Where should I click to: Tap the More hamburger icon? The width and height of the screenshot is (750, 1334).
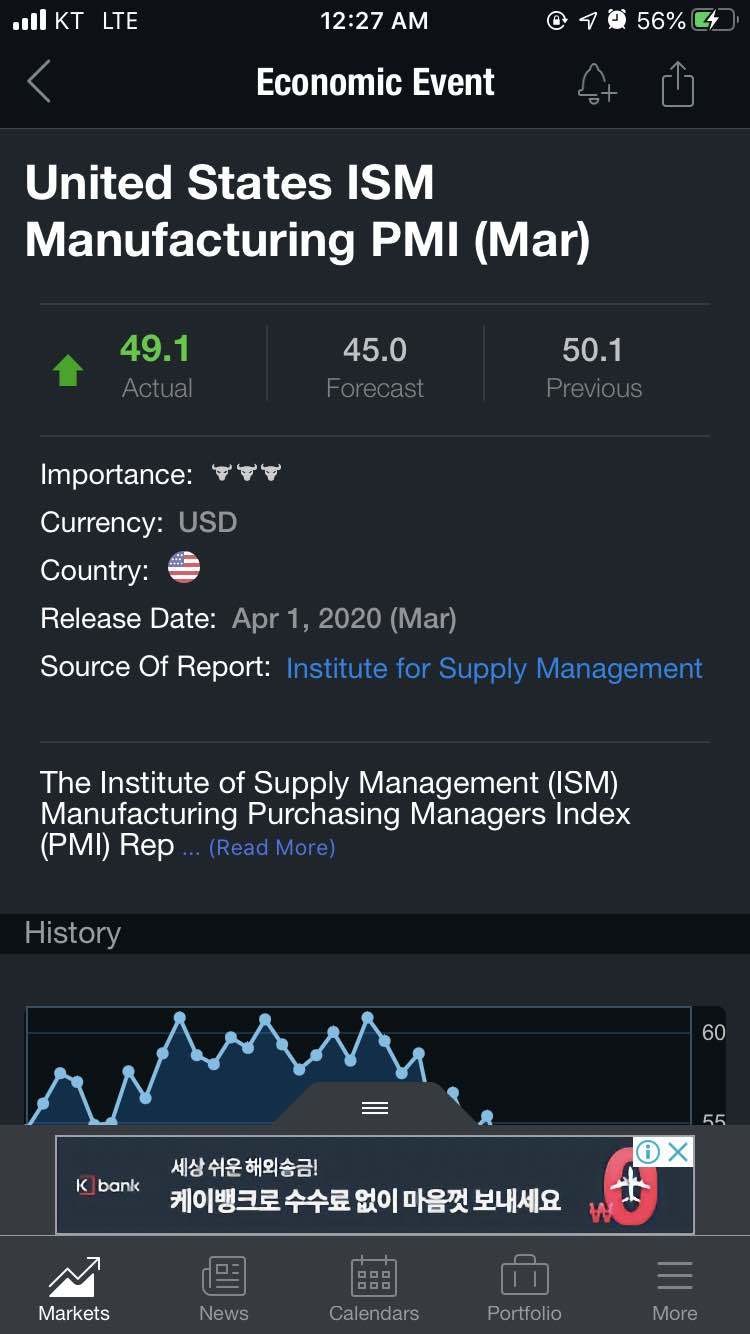pyautogui.click(x=675, y=1275)
